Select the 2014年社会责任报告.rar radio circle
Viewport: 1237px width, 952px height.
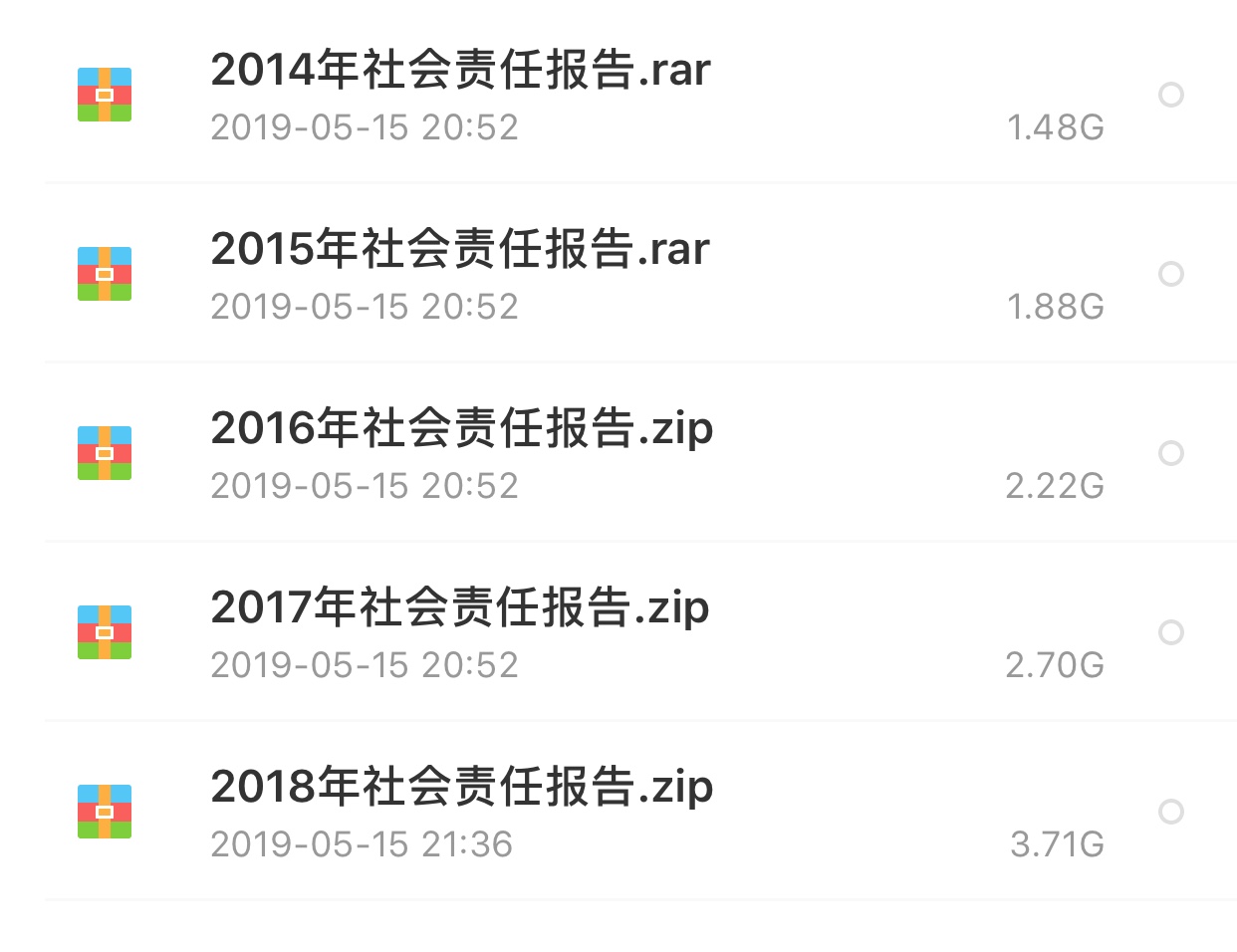[x=1171, y=95]
